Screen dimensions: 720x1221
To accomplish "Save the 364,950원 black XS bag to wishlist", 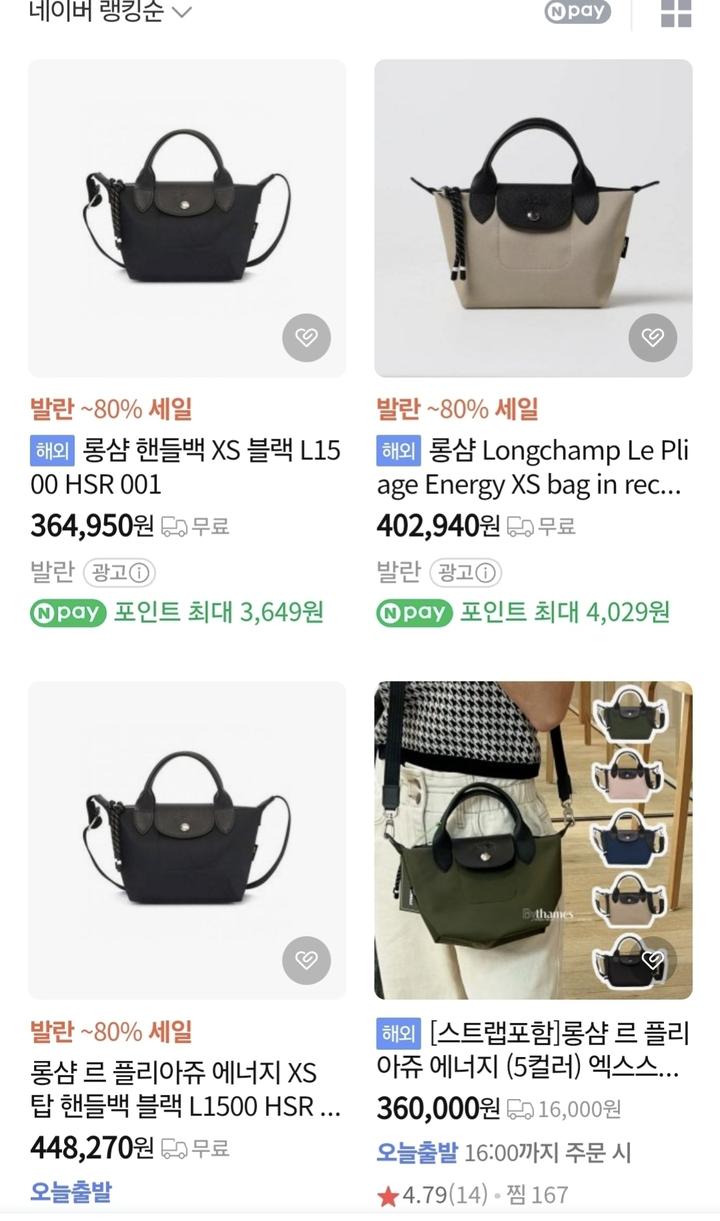I will [x=306, y=338].
